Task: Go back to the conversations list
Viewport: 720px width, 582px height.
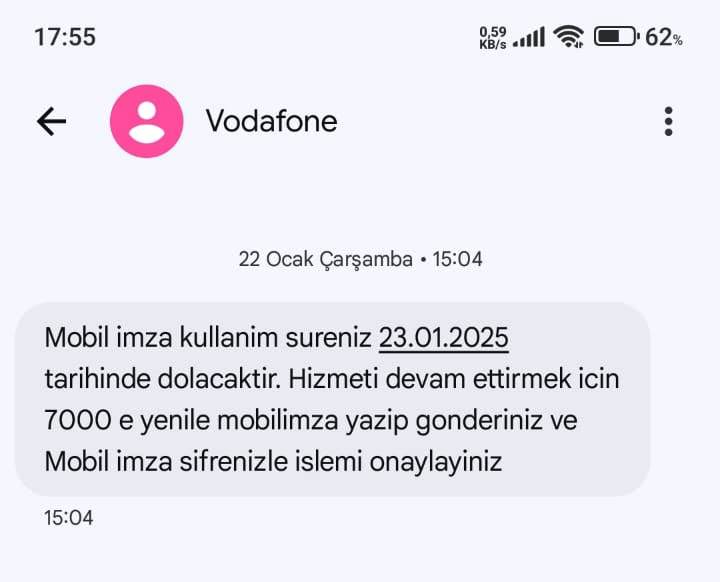Action: click(x=51, y=122)
